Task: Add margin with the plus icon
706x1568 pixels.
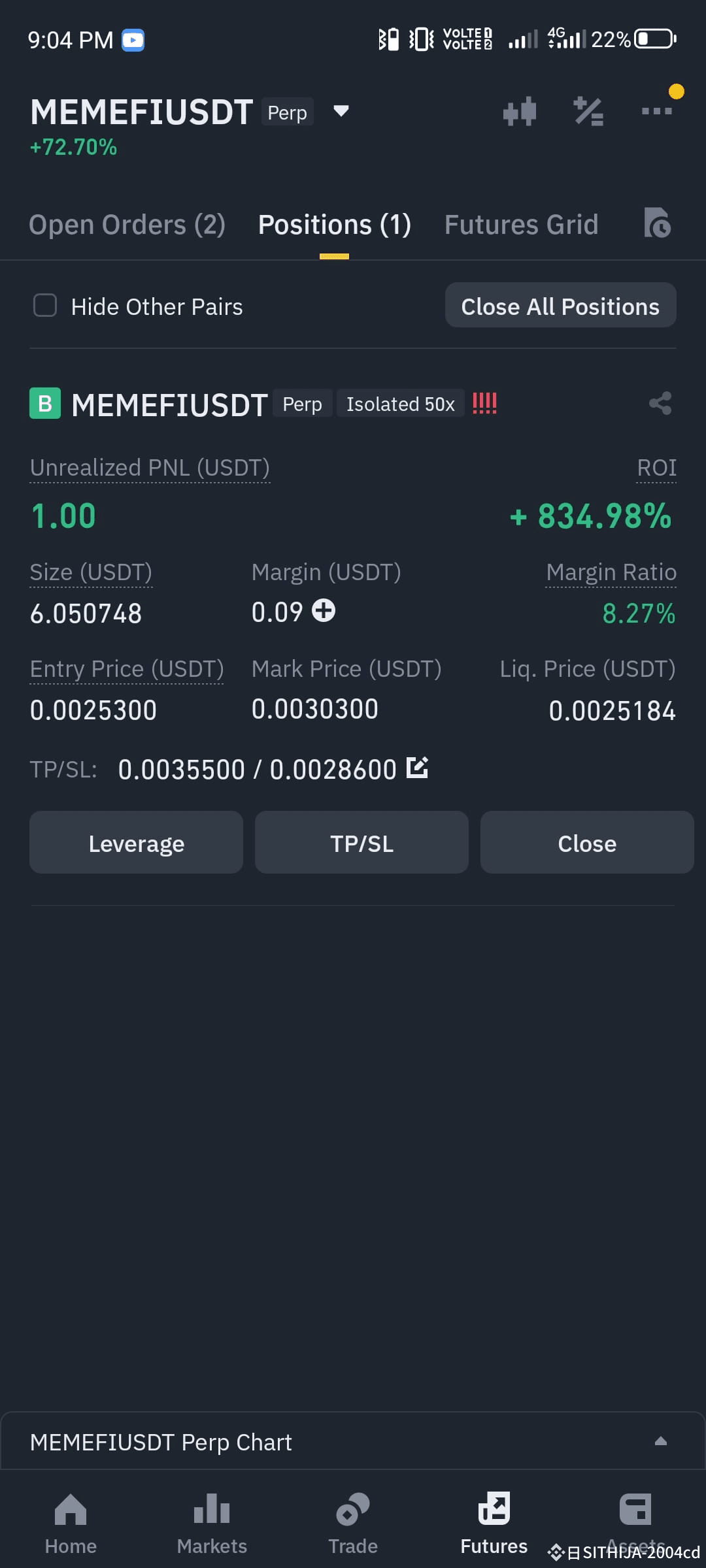Action: point(324,611)
